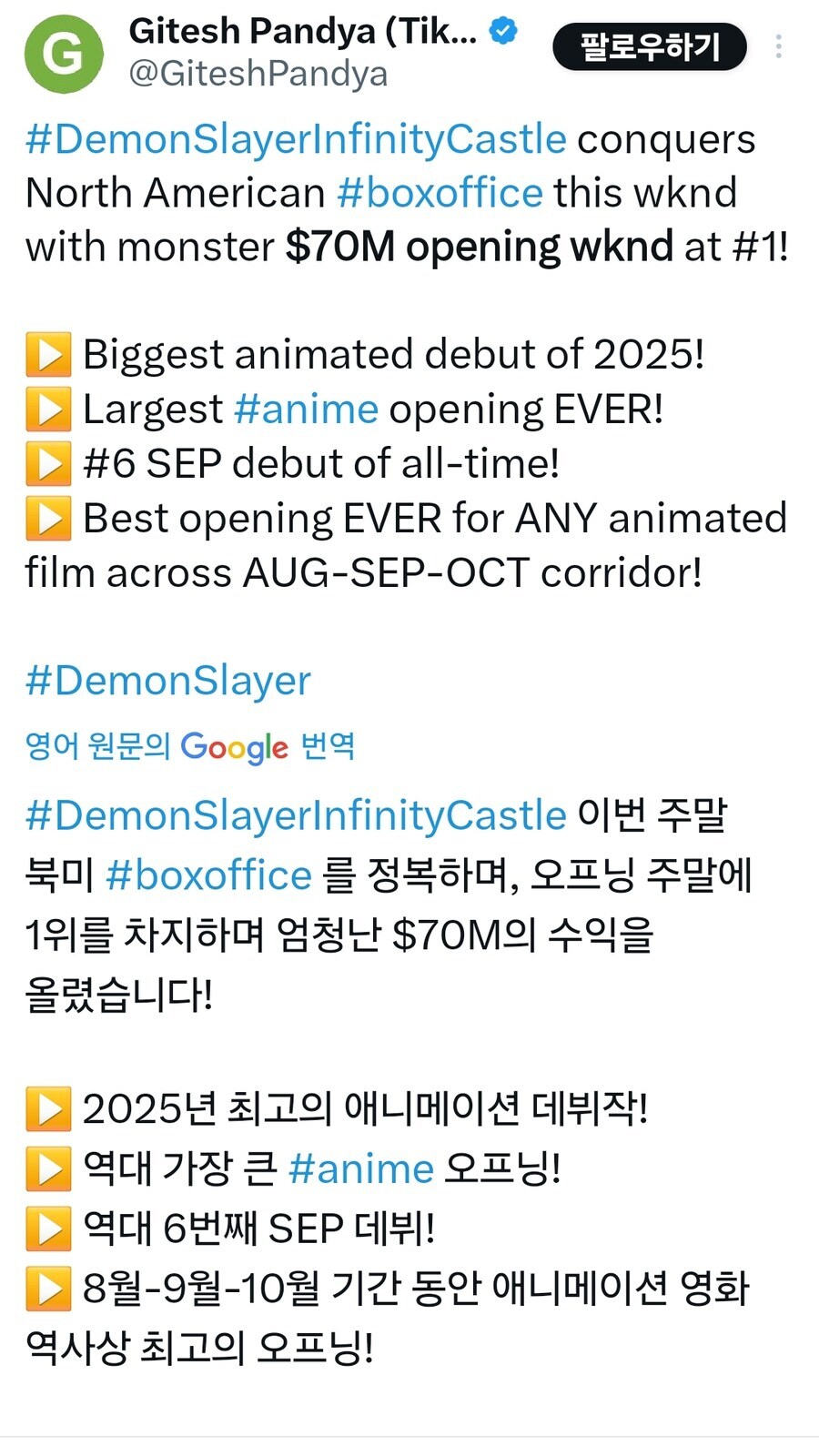Open the #anime hashtag in the English list

[308, 409]
